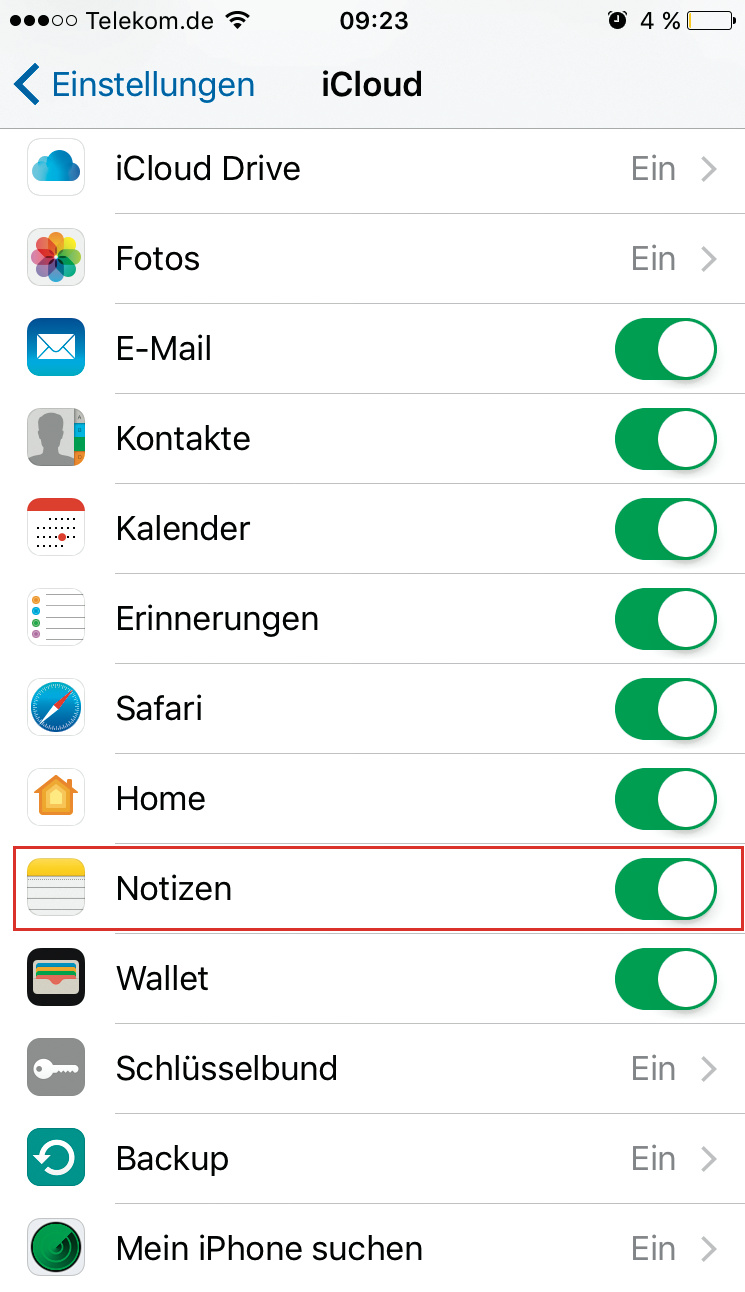Disable Safari iCloud sync
Image resolution: width=745 pixels, height=1292 pixels.
[666, 709]
